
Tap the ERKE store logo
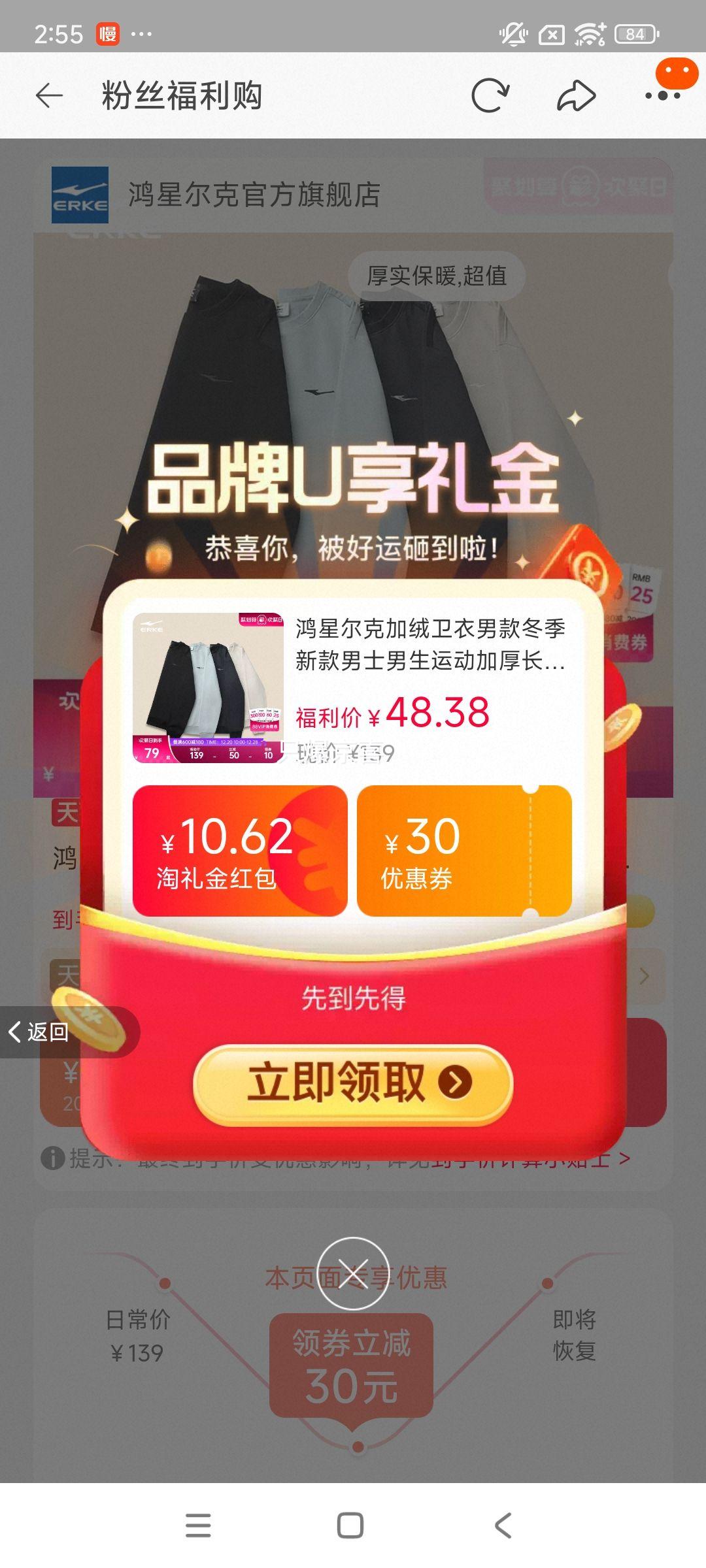click(82, 193)
